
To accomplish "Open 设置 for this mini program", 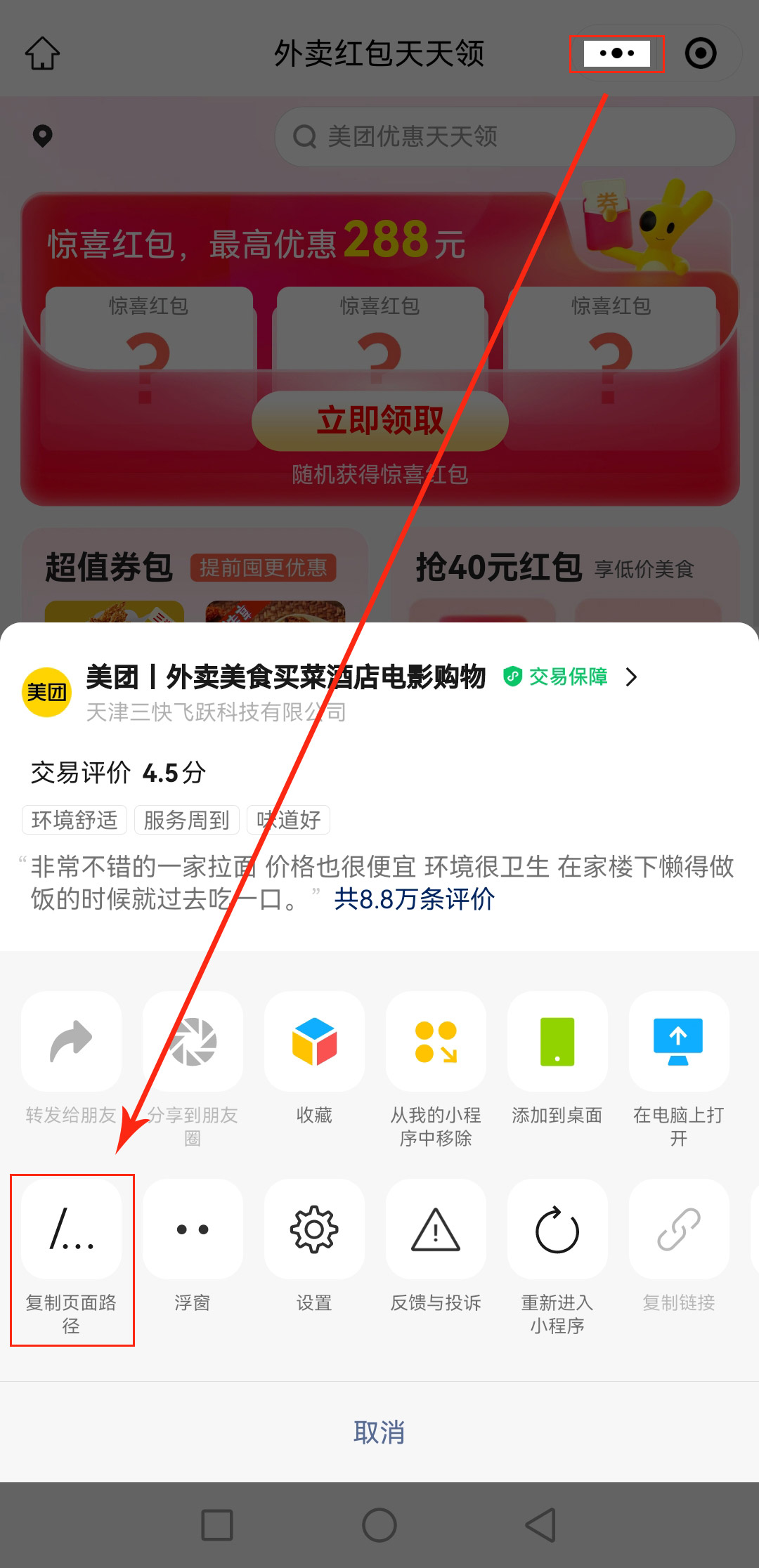I will click(x=314, y=1231).
